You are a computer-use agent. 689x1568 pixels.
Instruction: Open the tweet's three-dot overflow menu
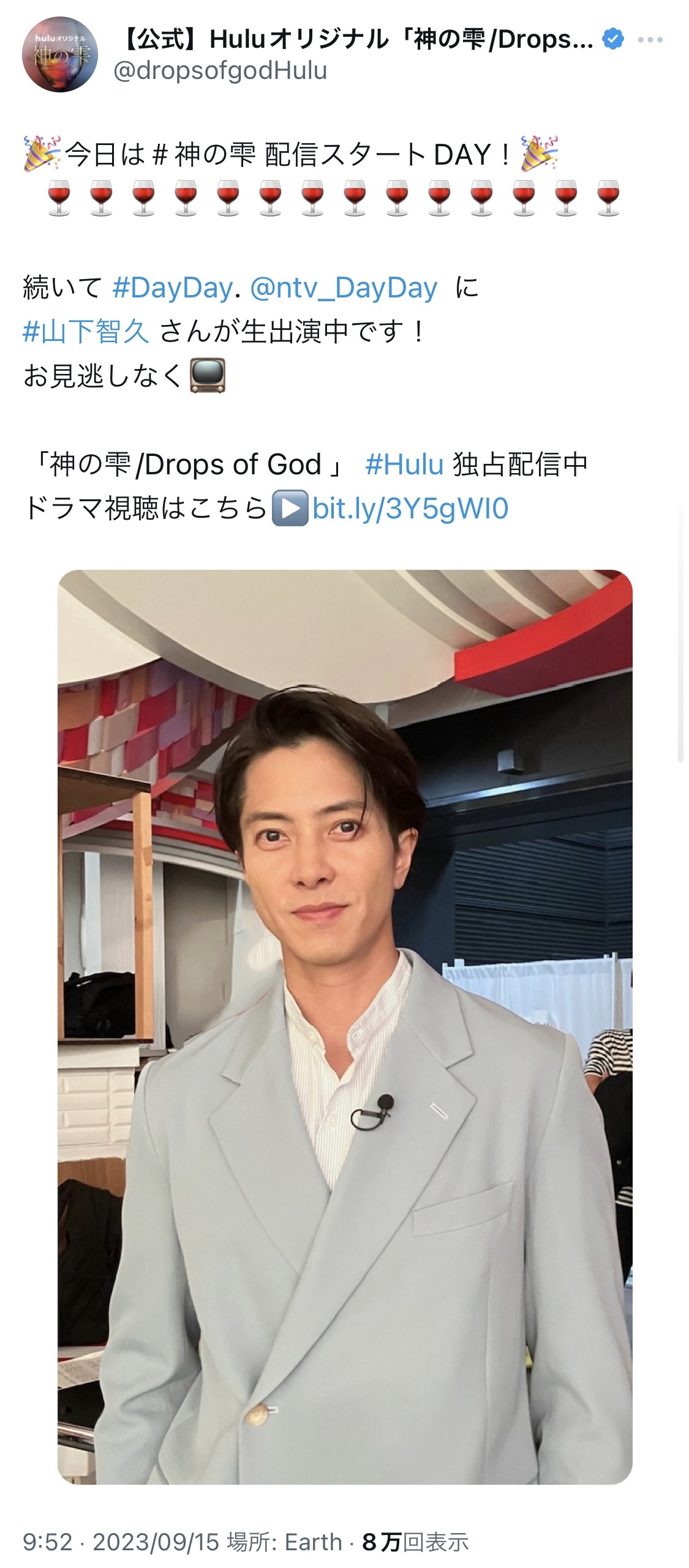(650, 40)
